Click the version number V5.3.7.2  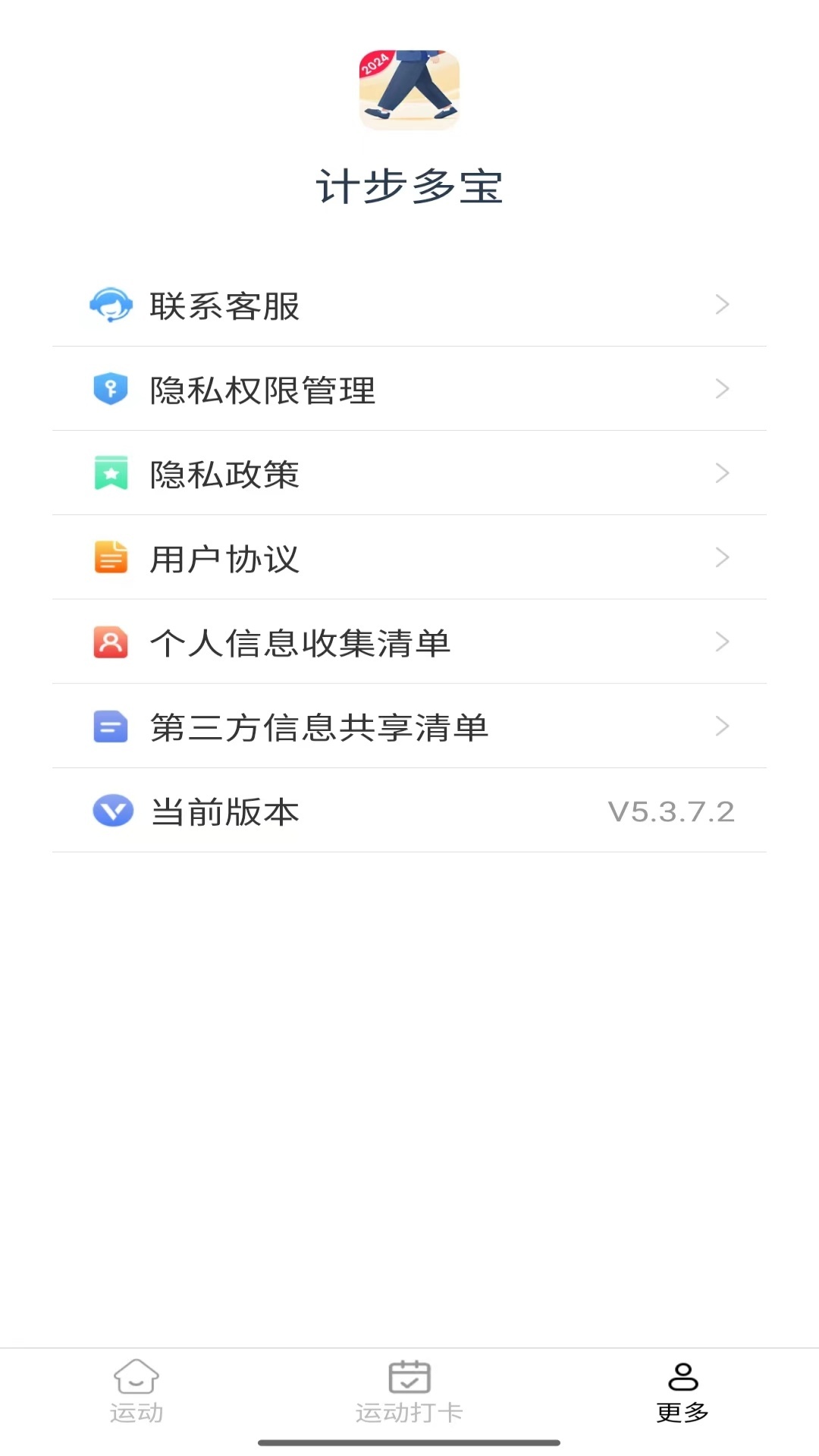point(670,811)
